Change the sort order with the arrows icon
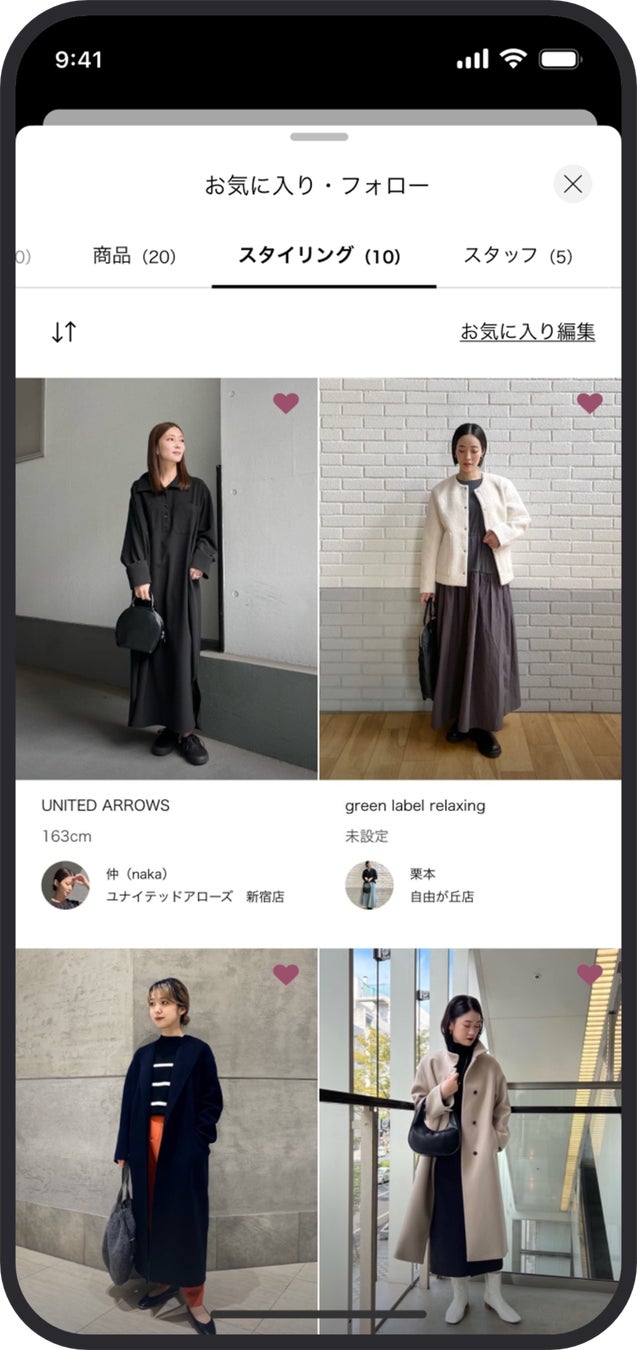Viewport: 637px width, 1350px height. pos(64,333)
